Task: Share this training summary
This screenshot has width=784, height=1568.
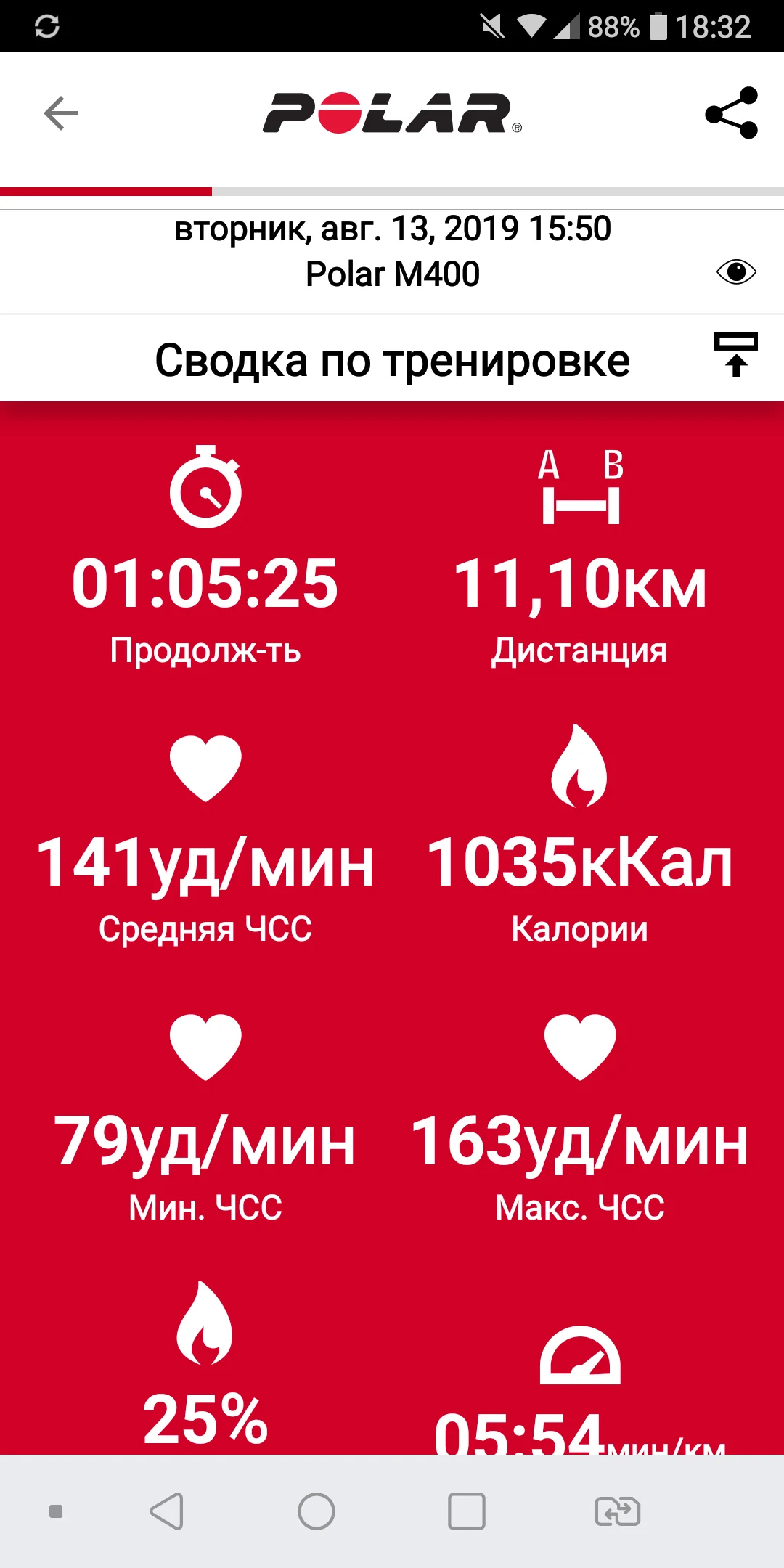Action: 731,113
